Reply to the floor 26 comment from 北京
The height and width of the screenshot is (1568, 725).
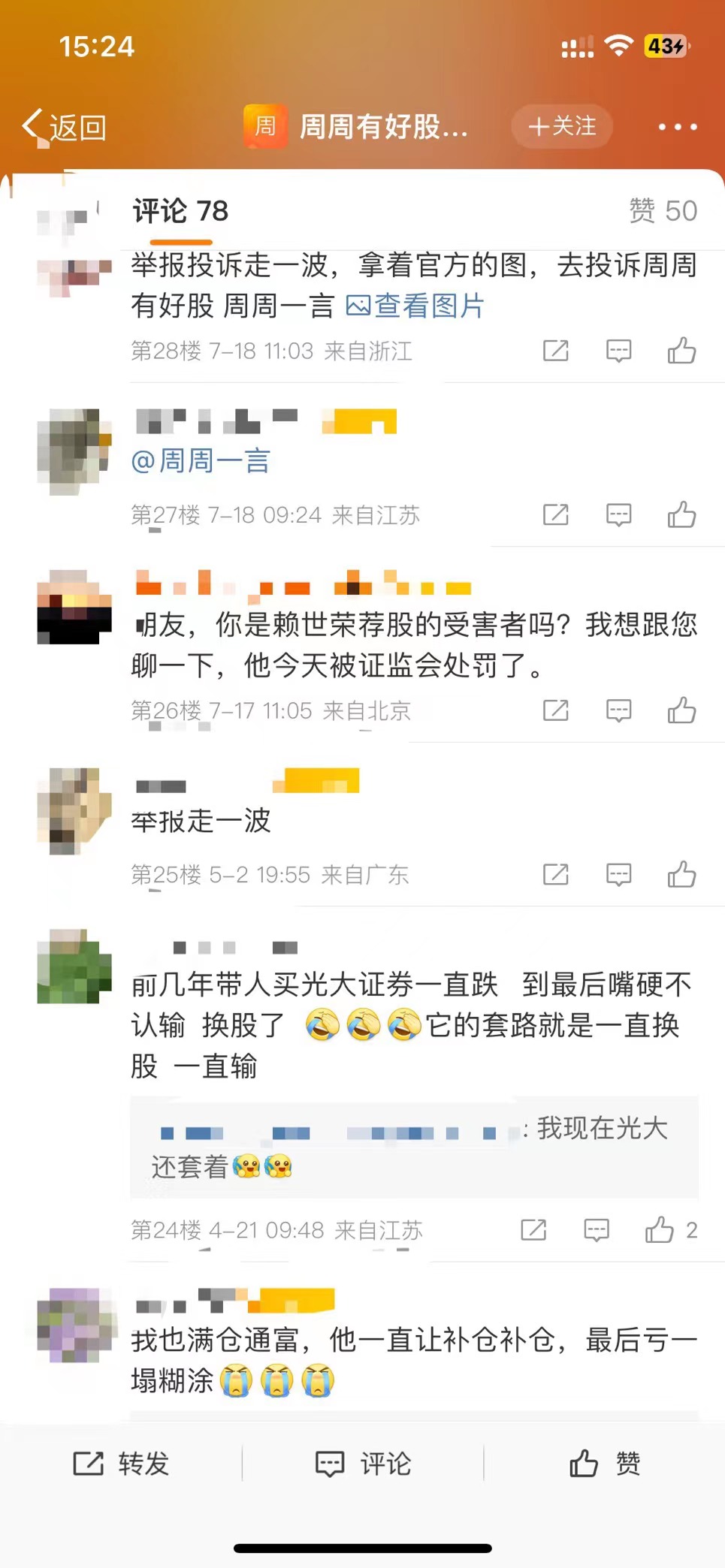(618, 710)
